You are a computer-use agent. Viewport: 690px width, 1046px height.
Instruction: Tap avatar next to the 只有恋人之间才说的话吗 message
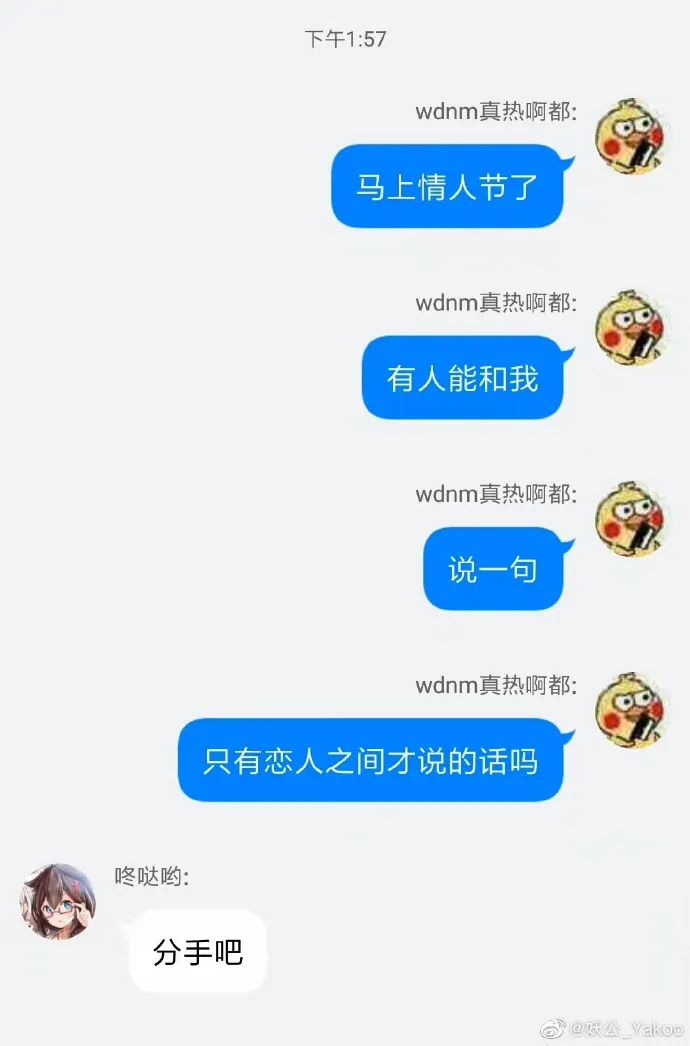coord(631,710)
